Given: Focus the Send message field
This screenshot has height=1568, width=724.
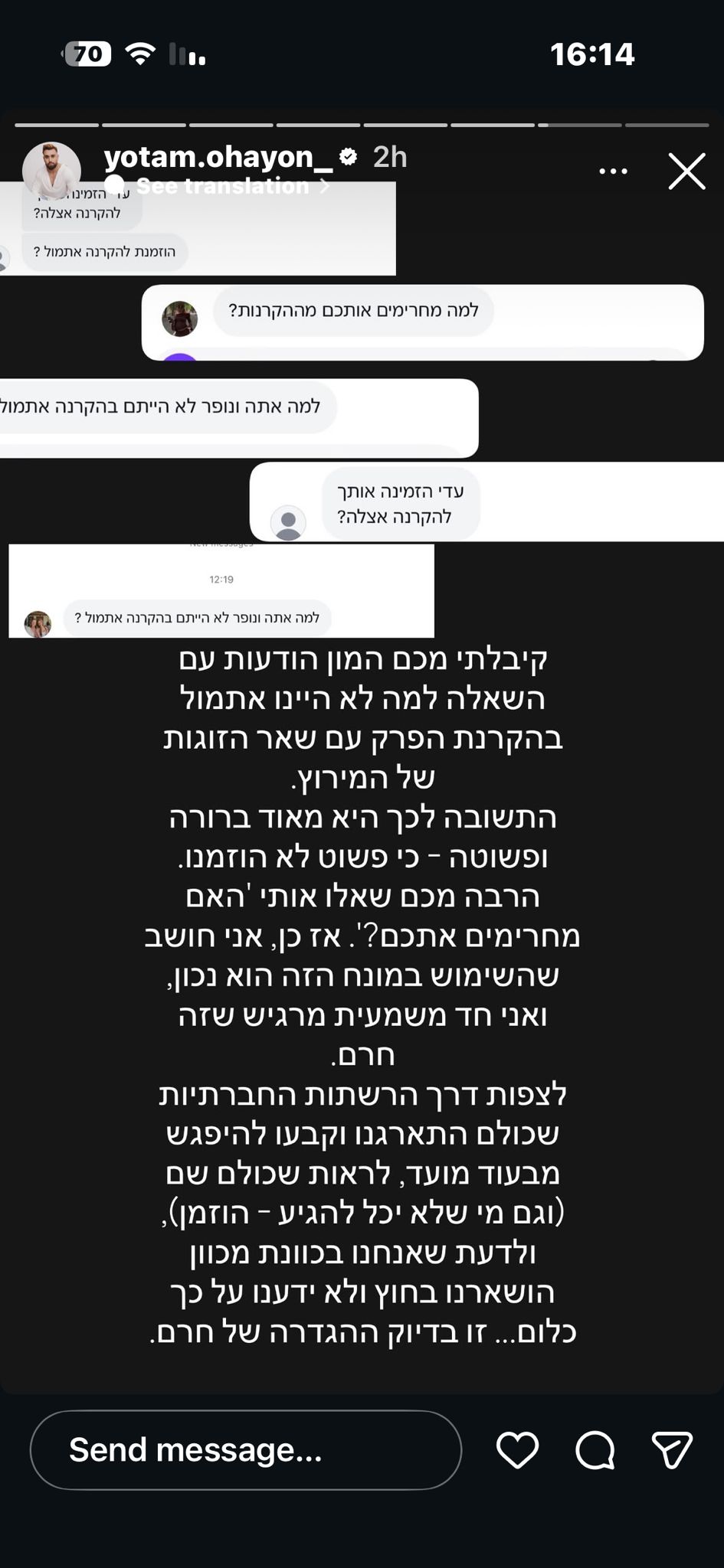Looking at the screenshot, I should point(245,1449).
